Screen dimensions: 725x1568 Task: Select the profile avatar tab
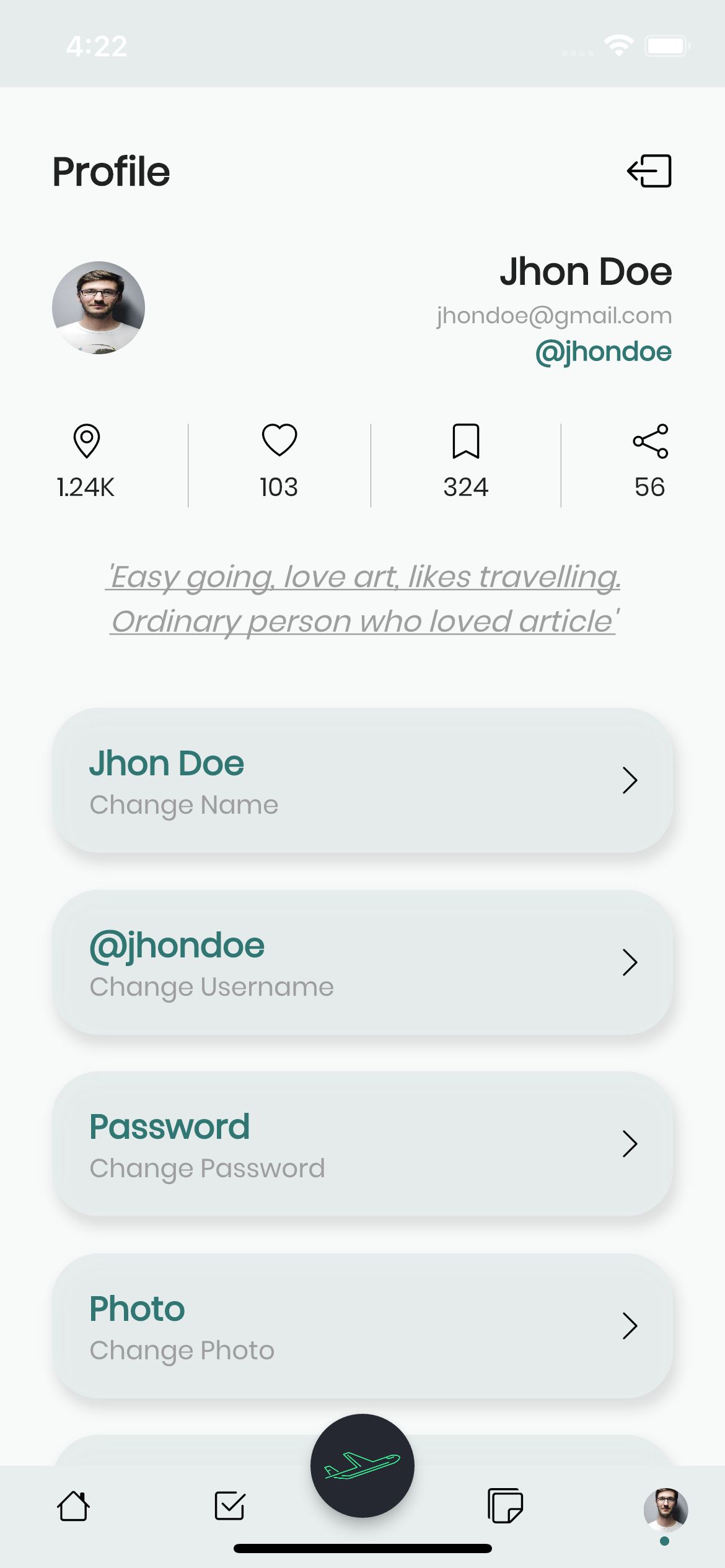pos(666,1509)
